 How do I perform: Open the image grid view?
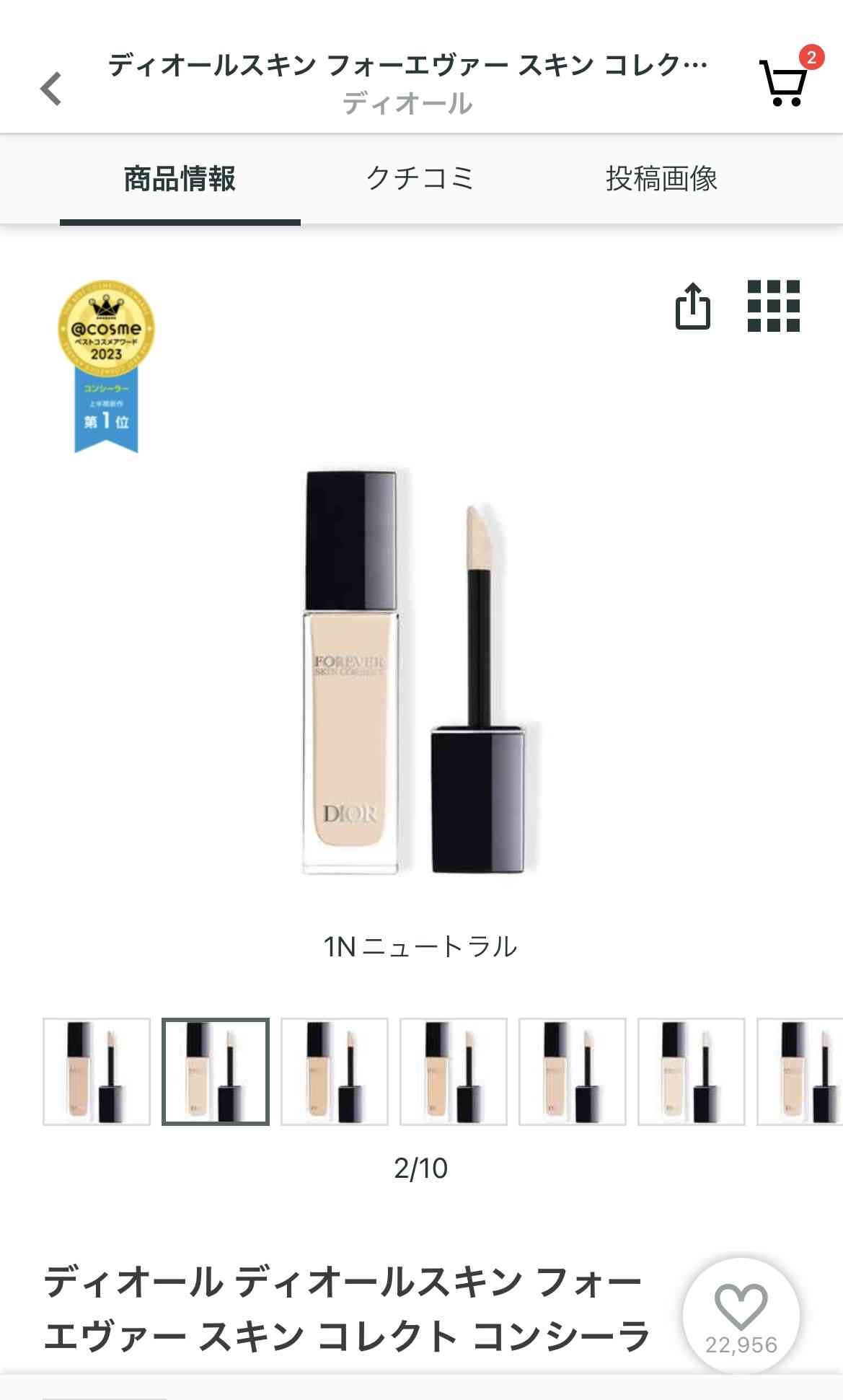[773, 306]
